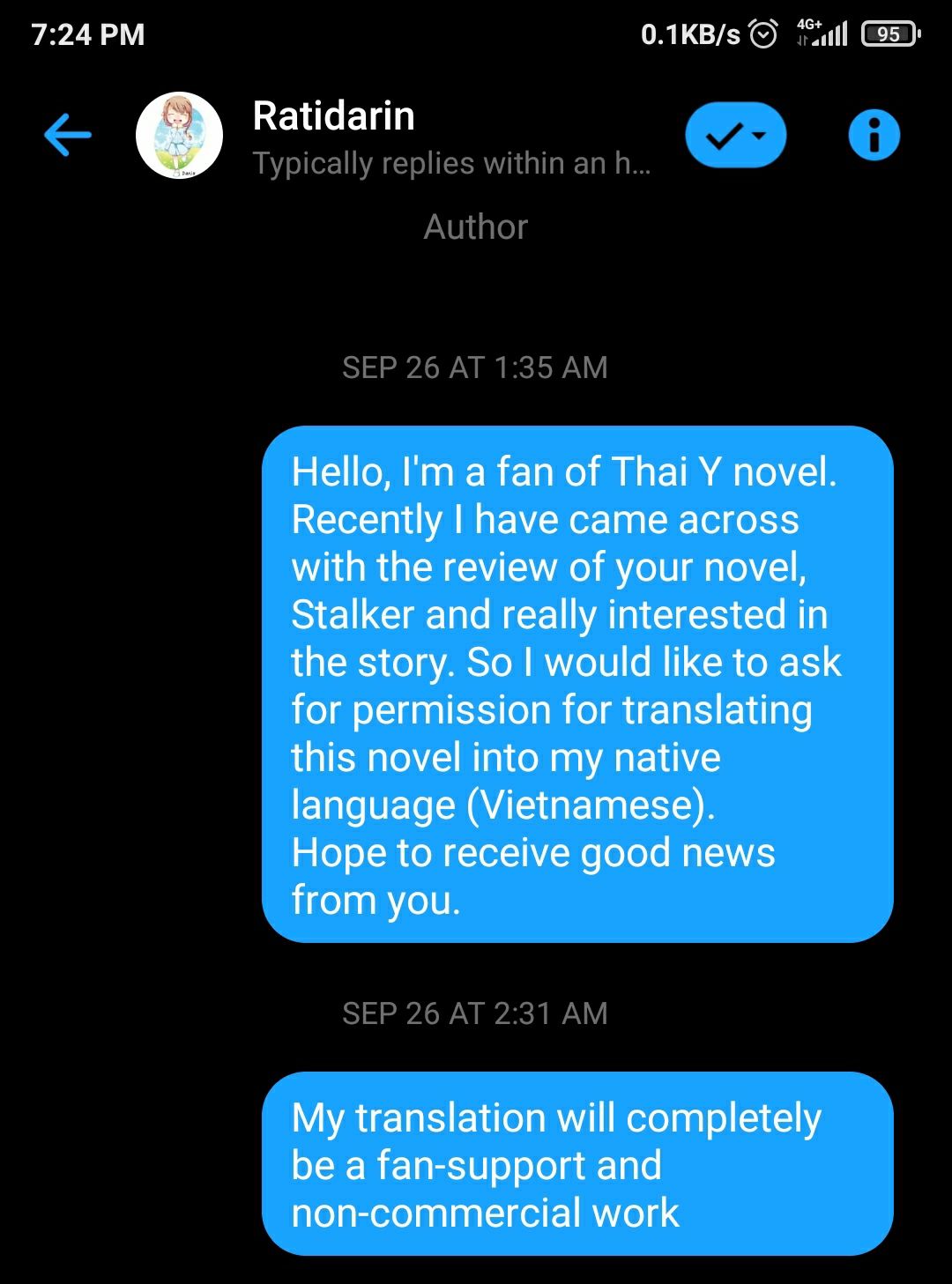The height and width of the screenshot is (1284, 952).
Task: Open conversation info icon
Action: 874,136
